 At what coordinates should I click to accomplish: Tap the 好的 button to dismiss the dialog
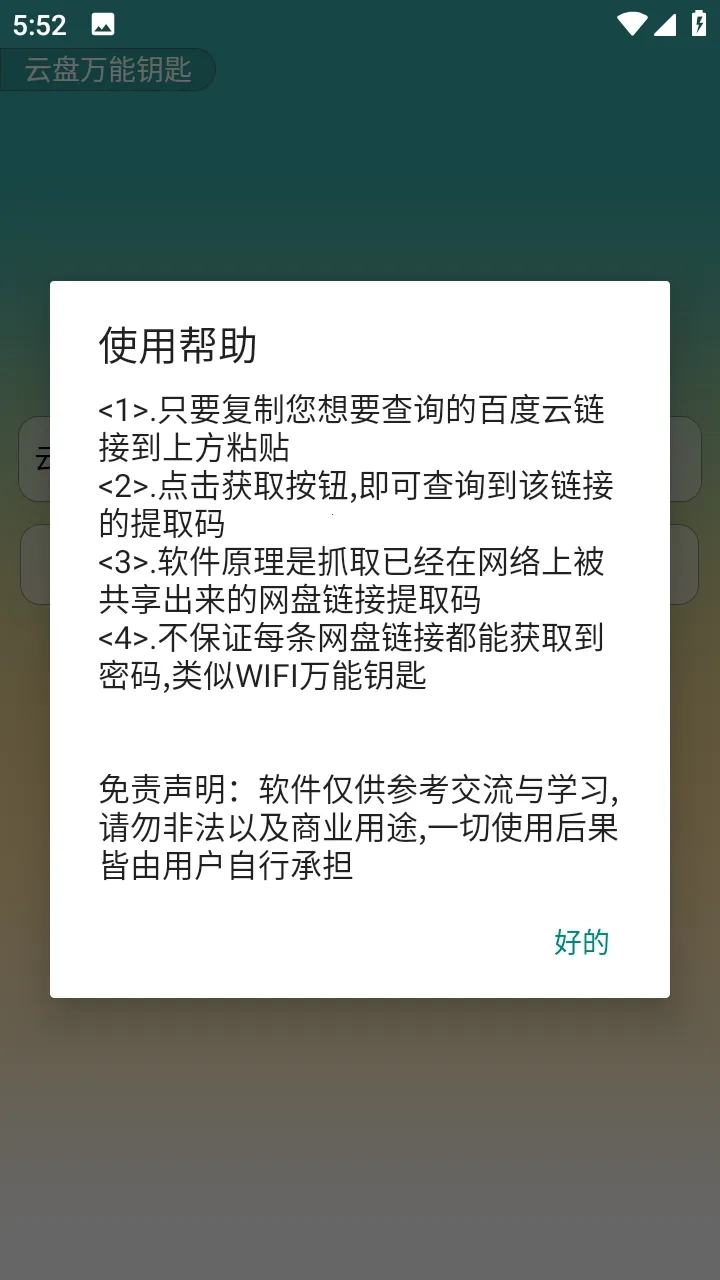coord(582,941)
